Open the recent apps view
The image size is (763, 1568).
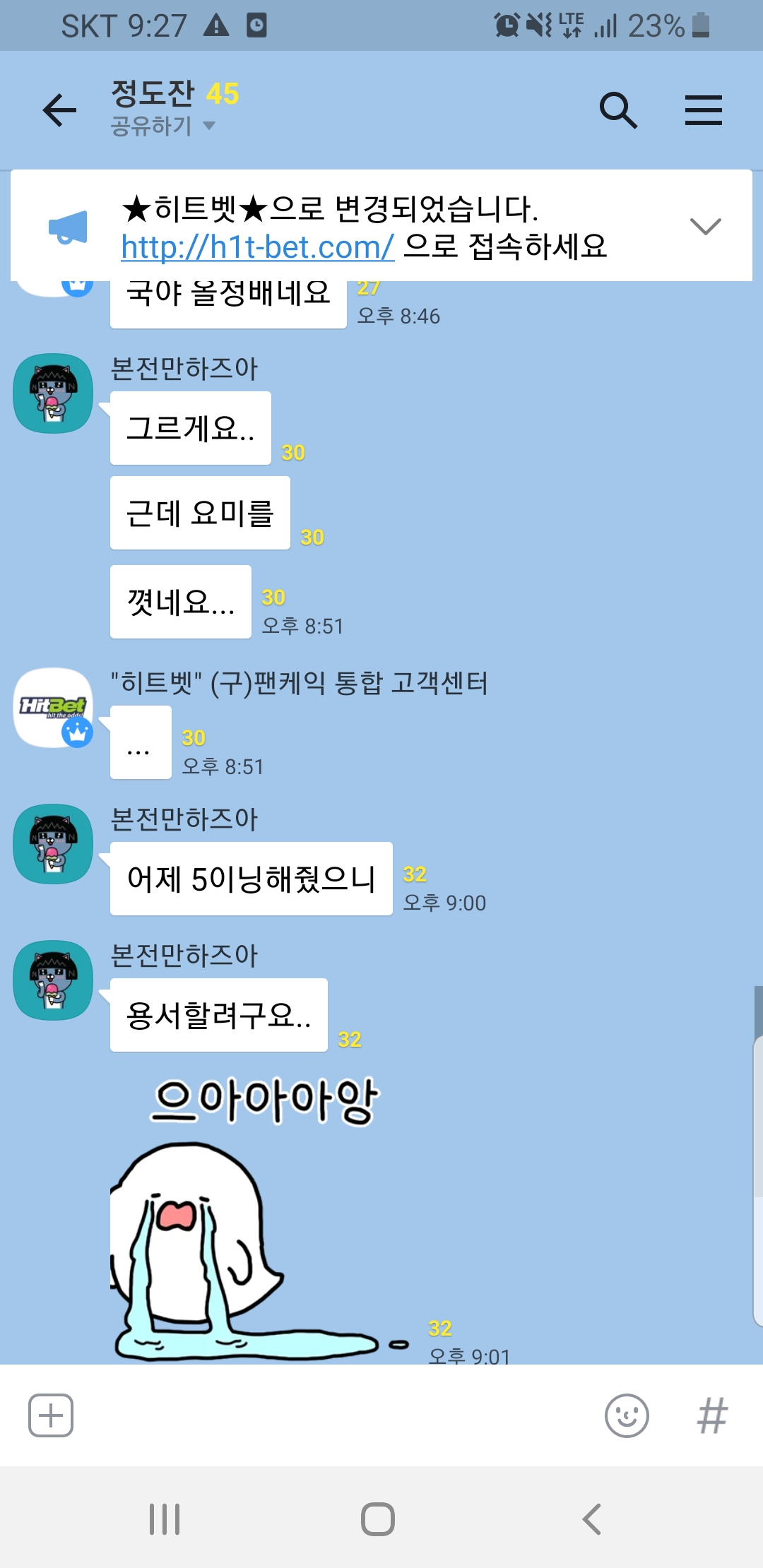tap(165, 1519)
